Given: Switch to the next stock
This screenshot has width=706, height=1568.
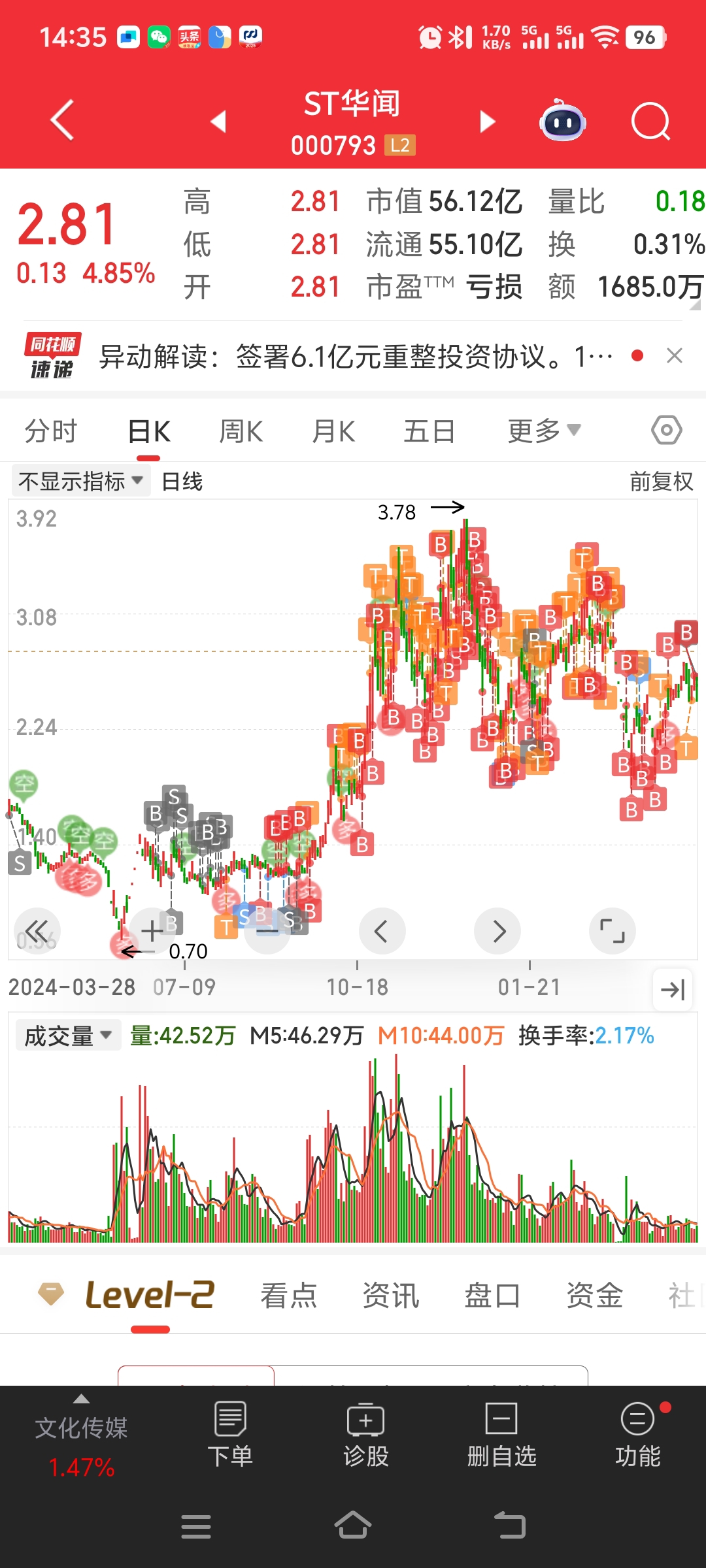Looking at the screenshot, I should pyautogui.click(x=488, y=122).
